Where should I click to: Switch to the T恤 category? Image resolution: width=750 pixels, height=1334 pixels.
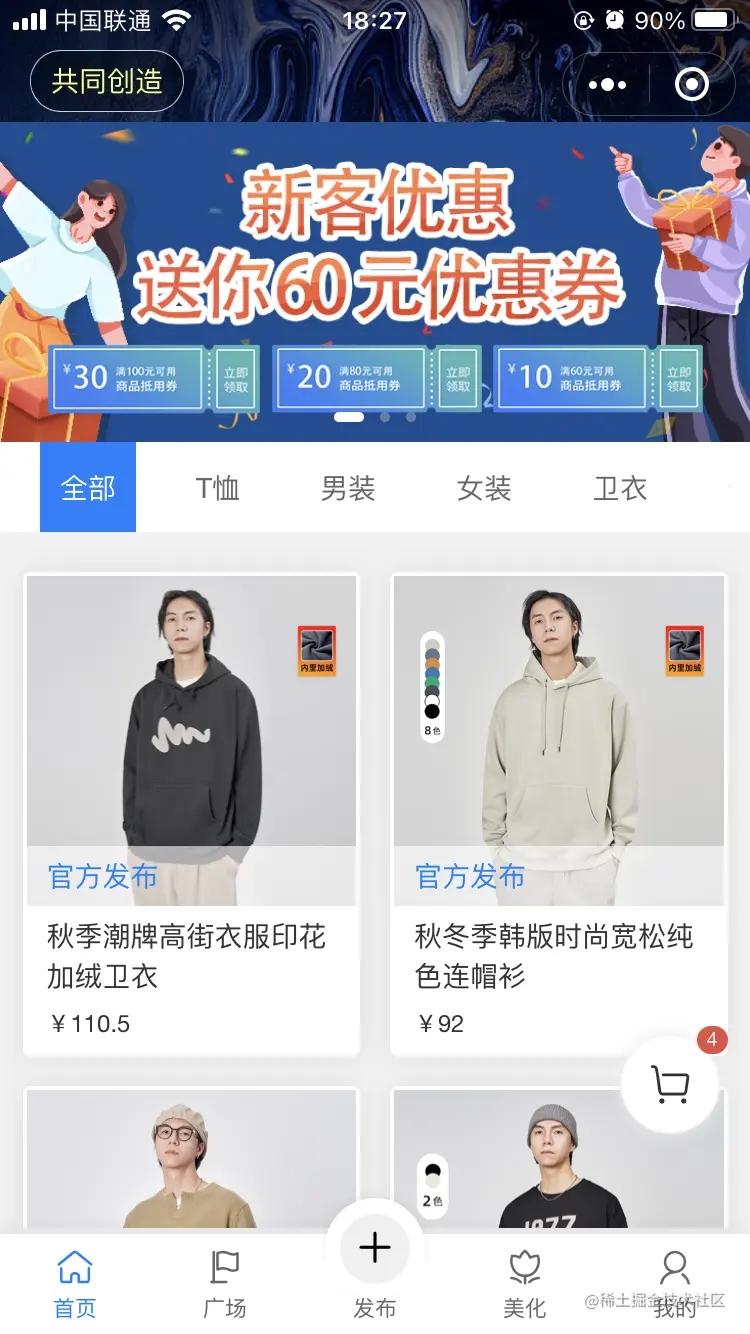[x=218, y=488]
